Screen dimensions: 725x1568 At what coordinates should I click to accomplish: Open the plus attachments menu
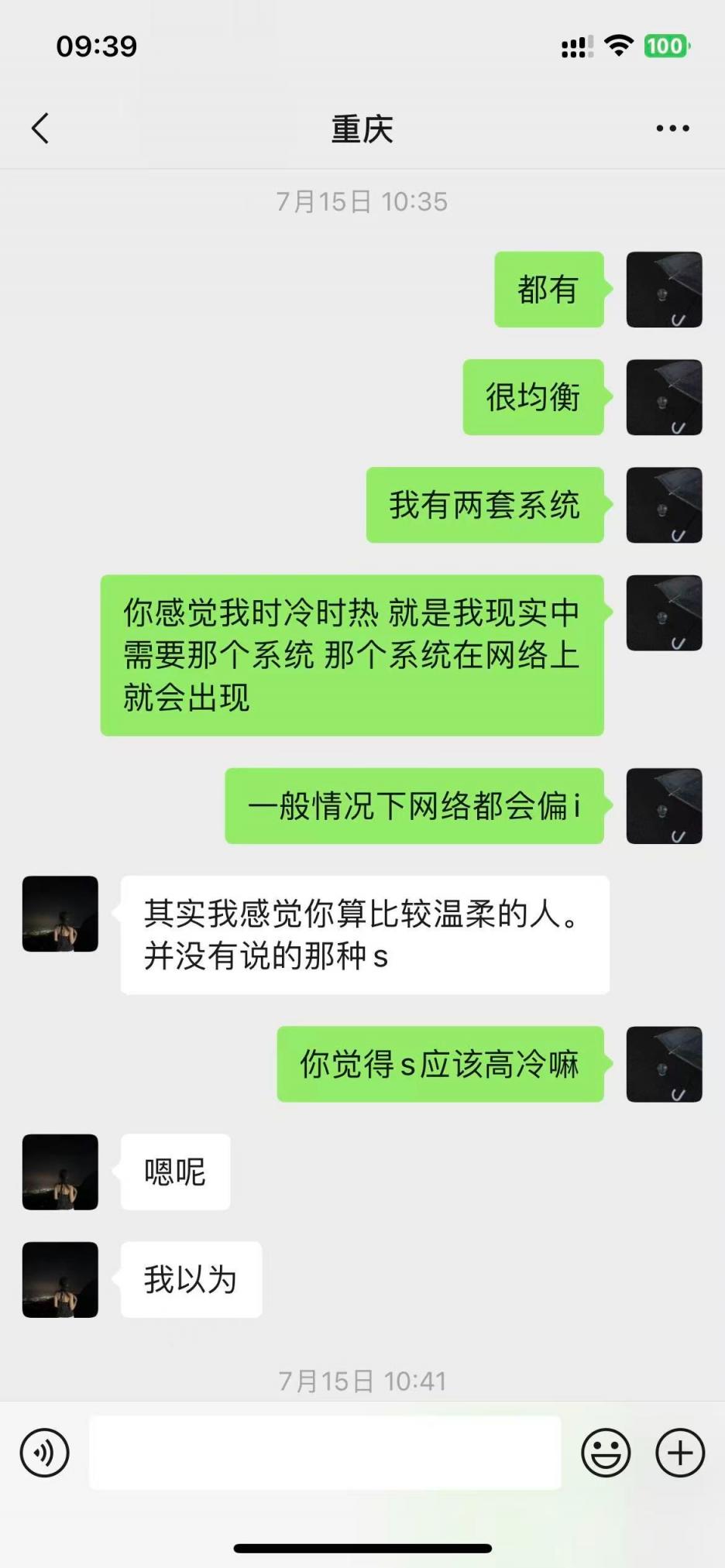click(x=680, y=1453)
